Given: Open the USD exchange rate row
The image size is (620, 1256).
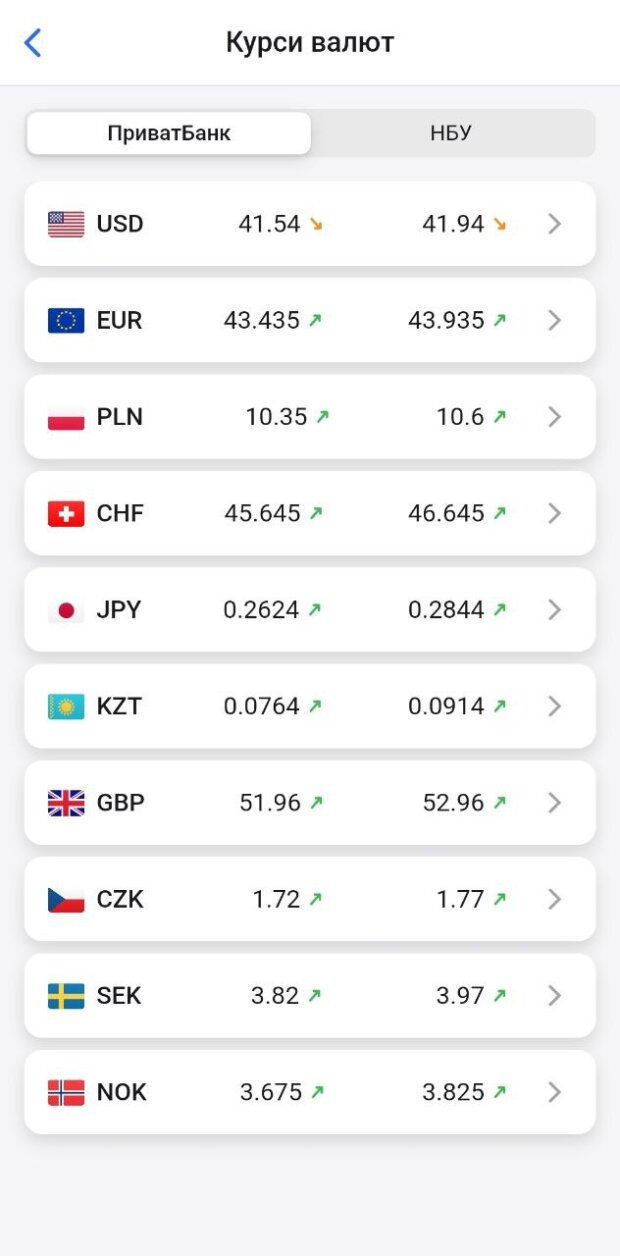Looking at the screenshot, I should pos(310,224).
